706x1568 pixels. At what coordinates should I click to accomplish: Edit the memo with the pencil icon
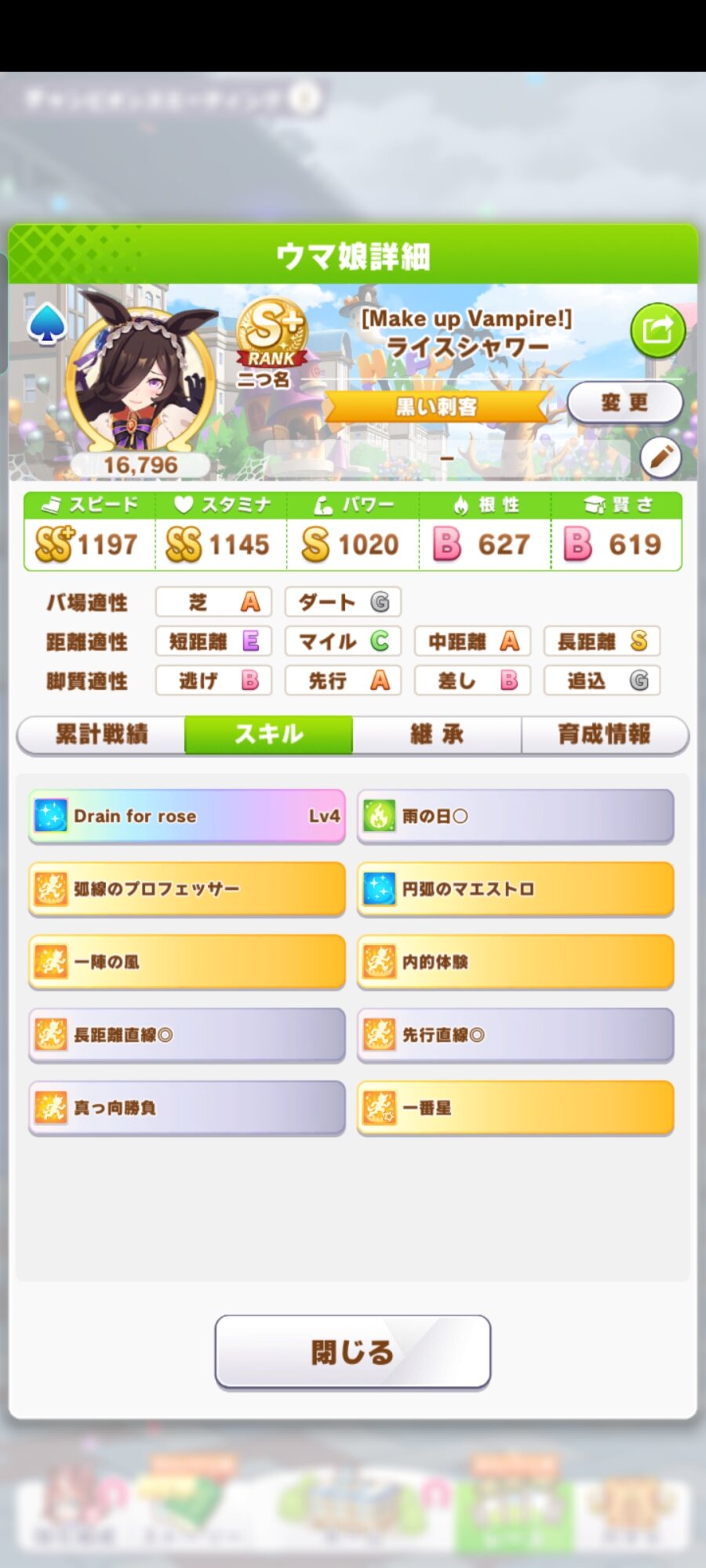[x=661, y=456]
